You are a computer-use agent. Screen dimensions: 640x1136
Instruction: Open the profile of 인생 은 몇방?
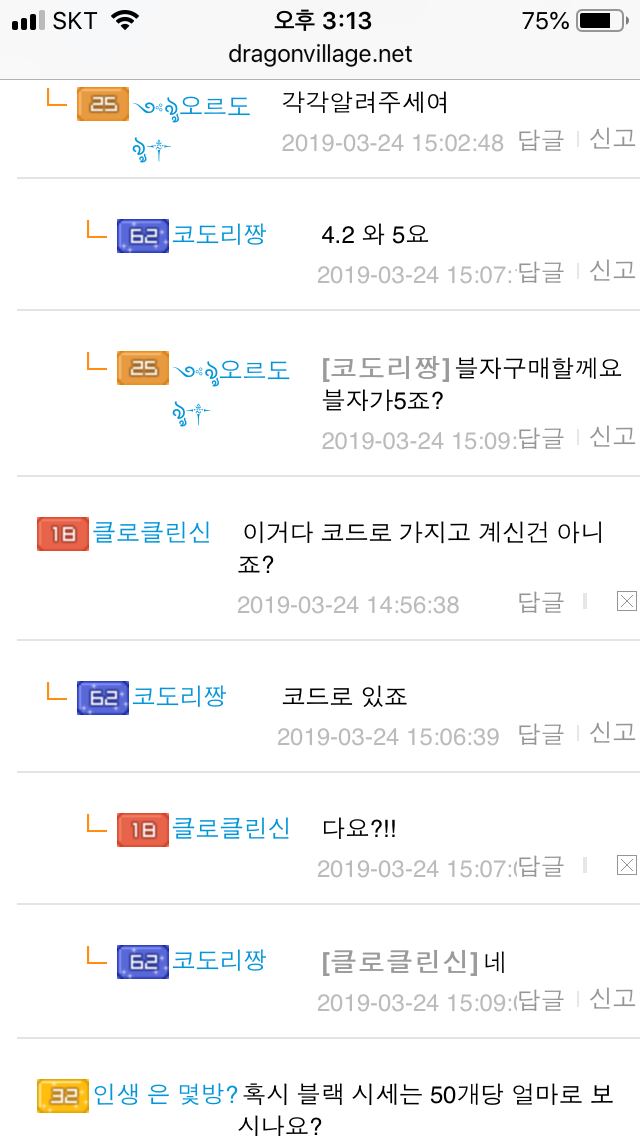(165, 1094)
